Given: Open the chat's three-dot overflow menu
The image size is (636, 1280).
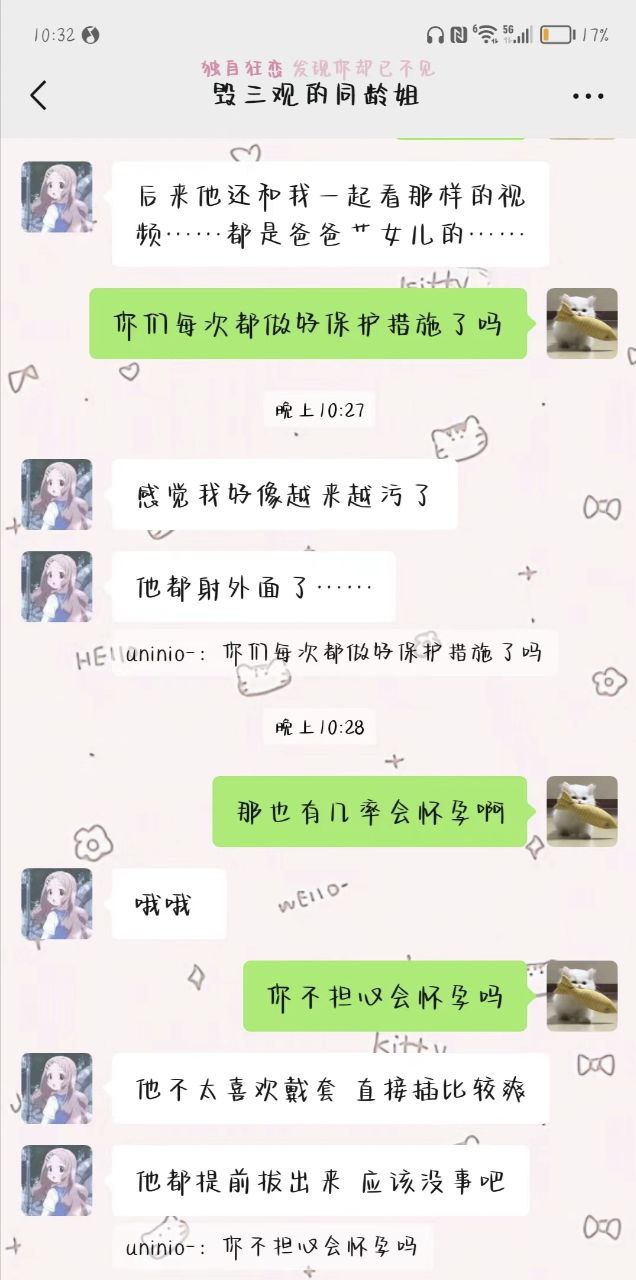Looking at the screenshot, I should tap(588, 97).
